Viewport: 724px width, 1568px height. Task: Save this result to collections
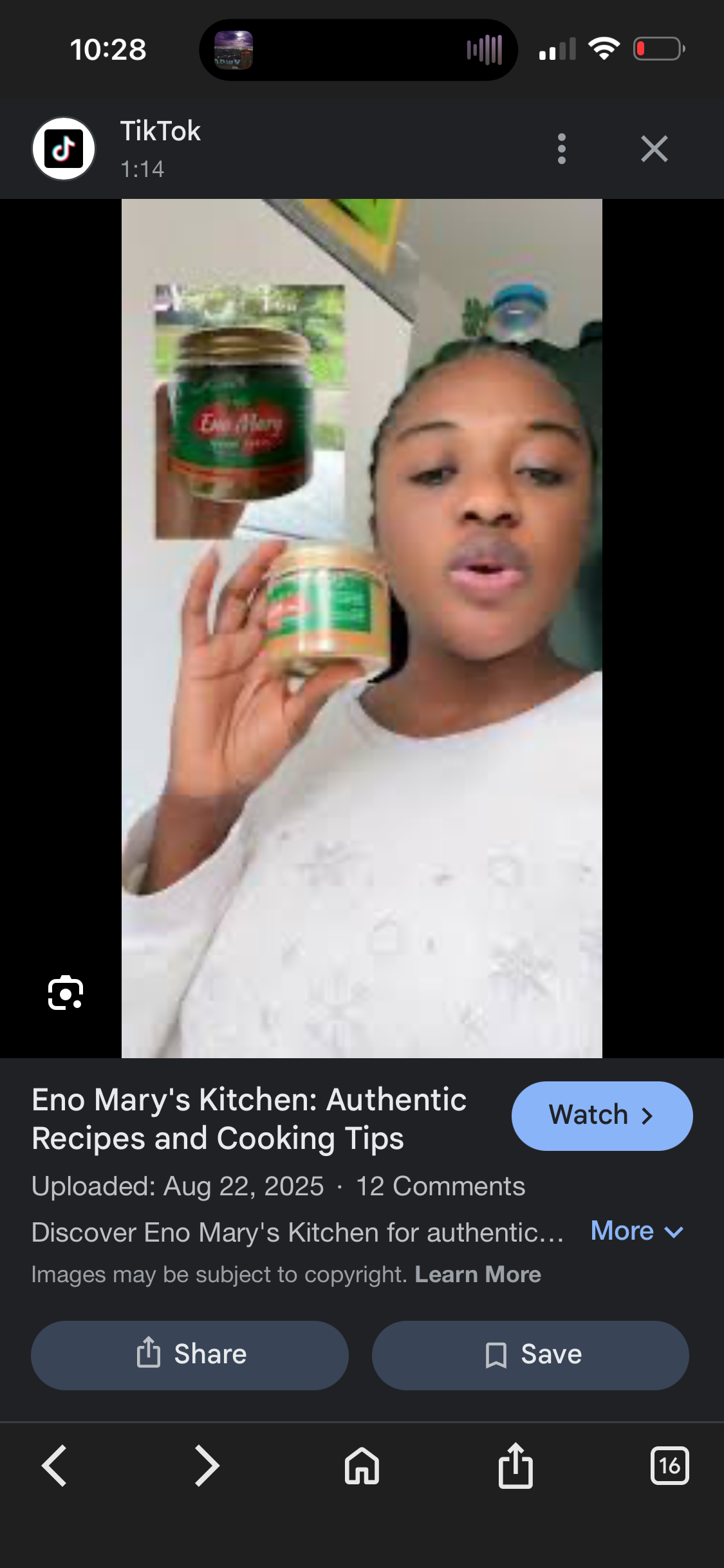coord(530,1354)
